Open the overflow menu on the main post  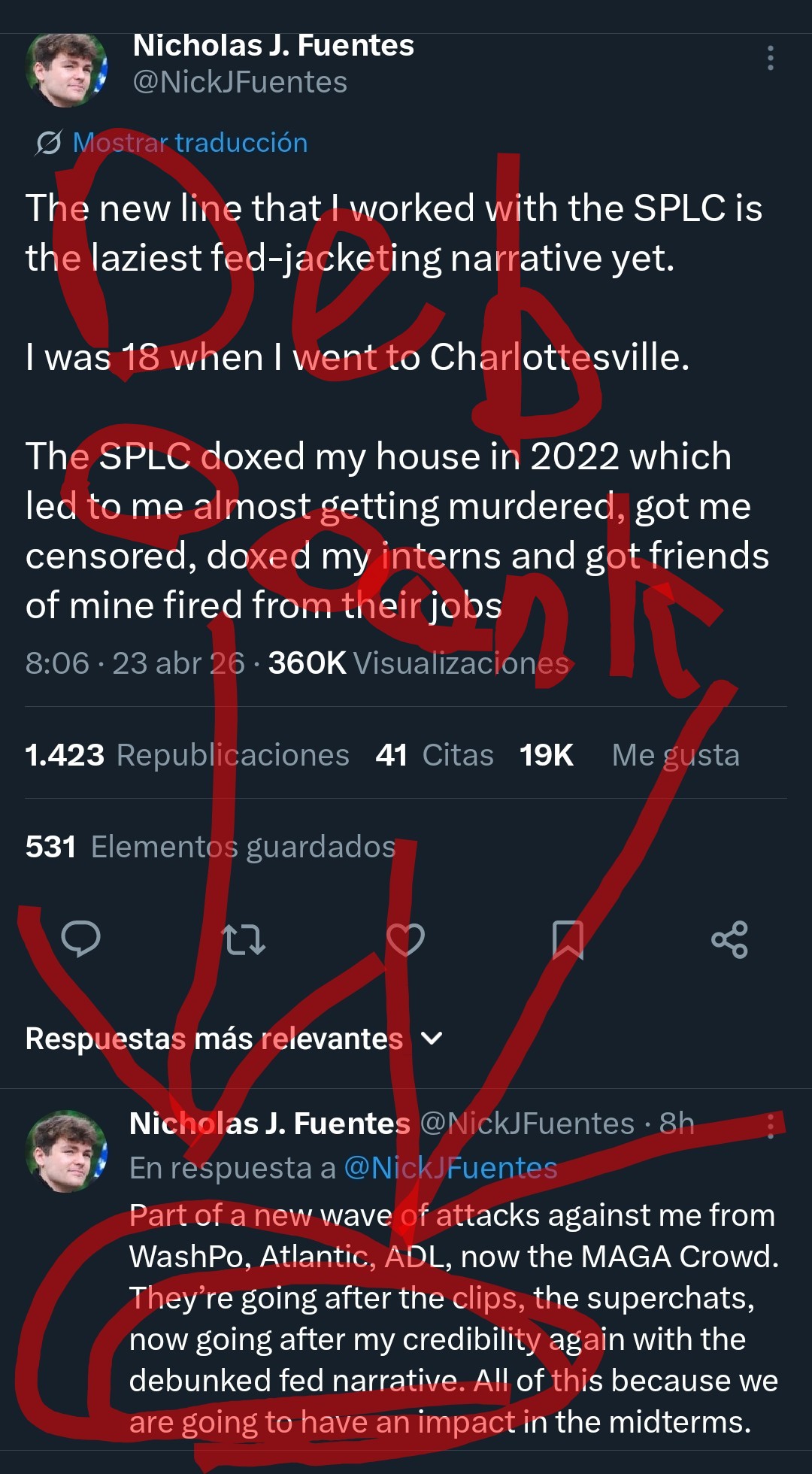click(x=770, y=58)
